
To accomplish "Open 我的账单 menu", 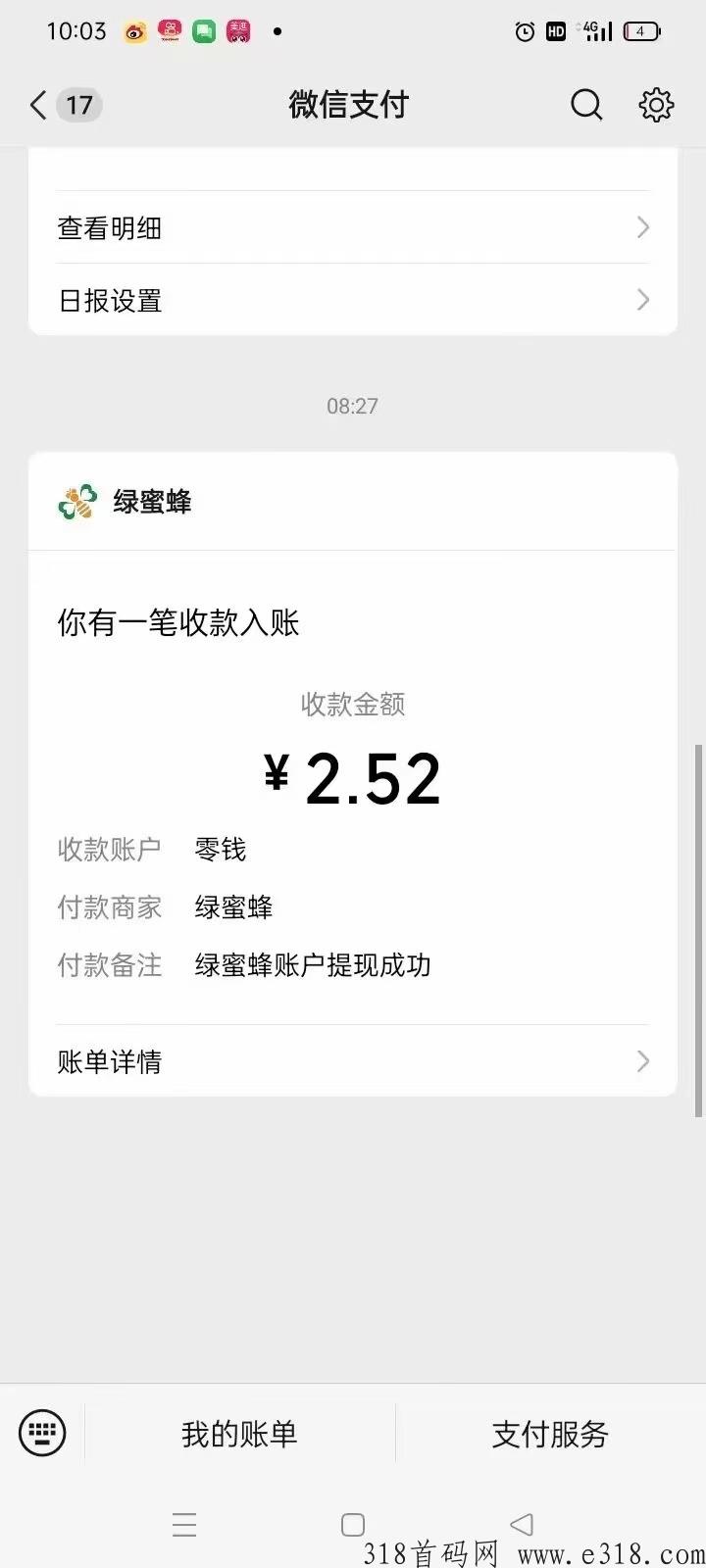I will pos(239,1434).
